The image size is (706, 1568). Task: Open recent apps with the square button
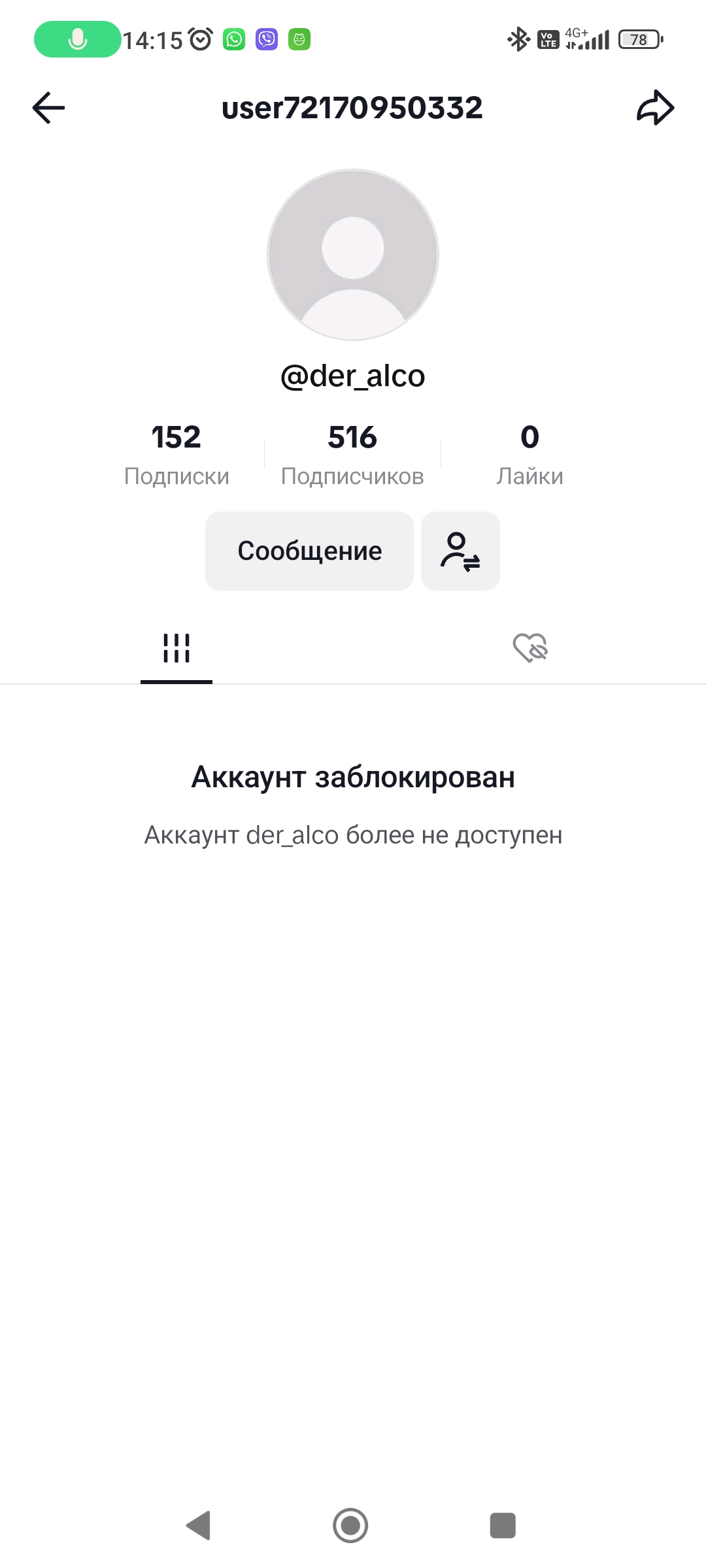pos(503,1526)
